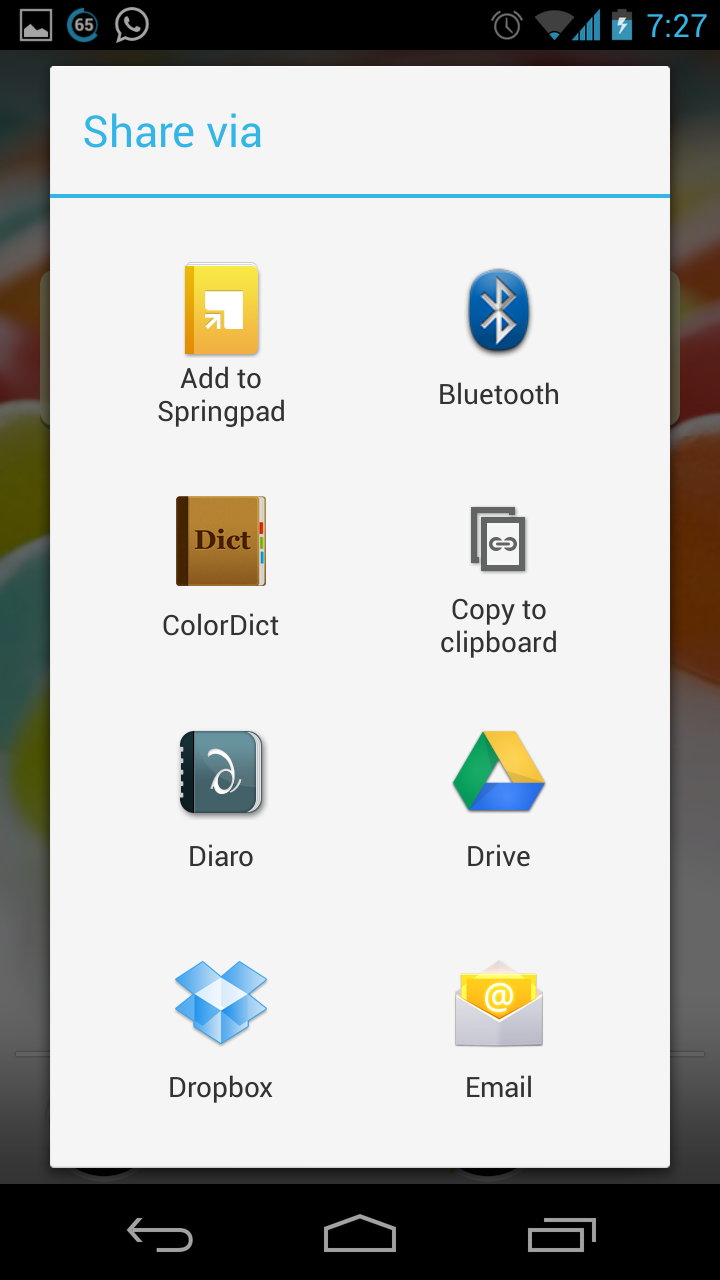This screenshot has height=1280, width=720.
Task: Share to the Diaro app
Action: tap(221, 798)
